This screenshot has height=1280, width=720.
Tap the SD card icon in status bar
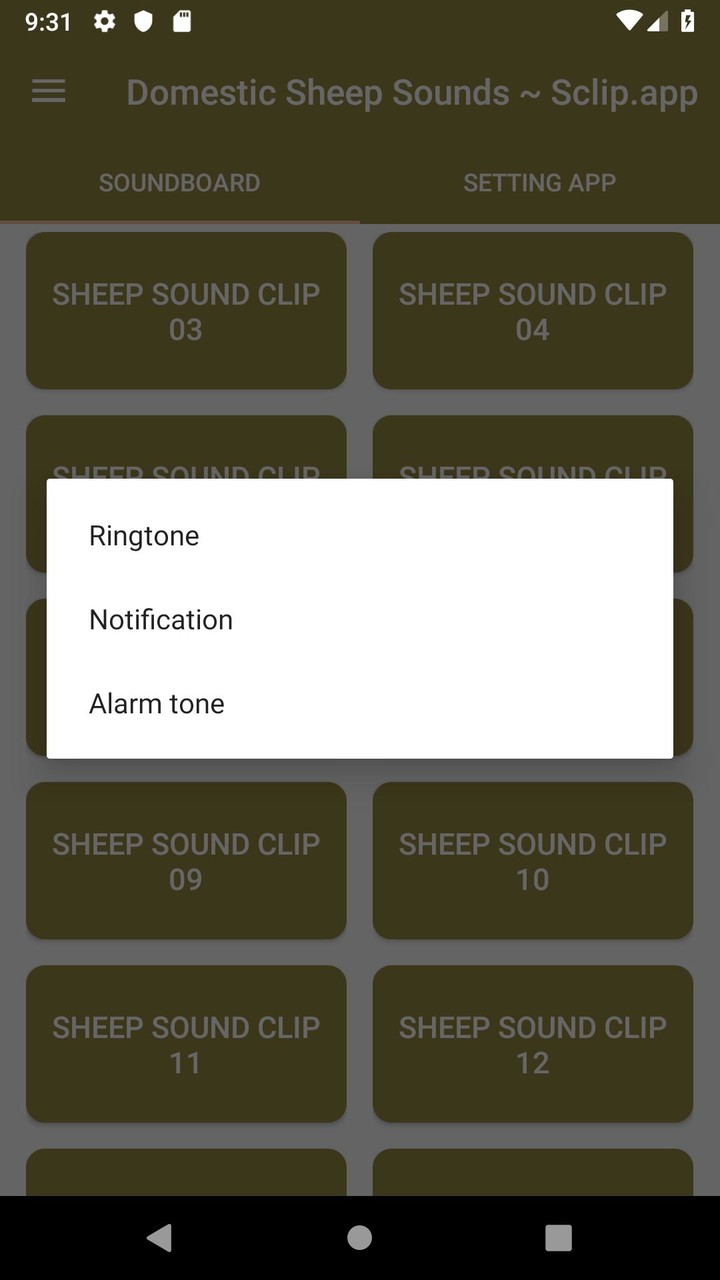[x=182, y=20]
